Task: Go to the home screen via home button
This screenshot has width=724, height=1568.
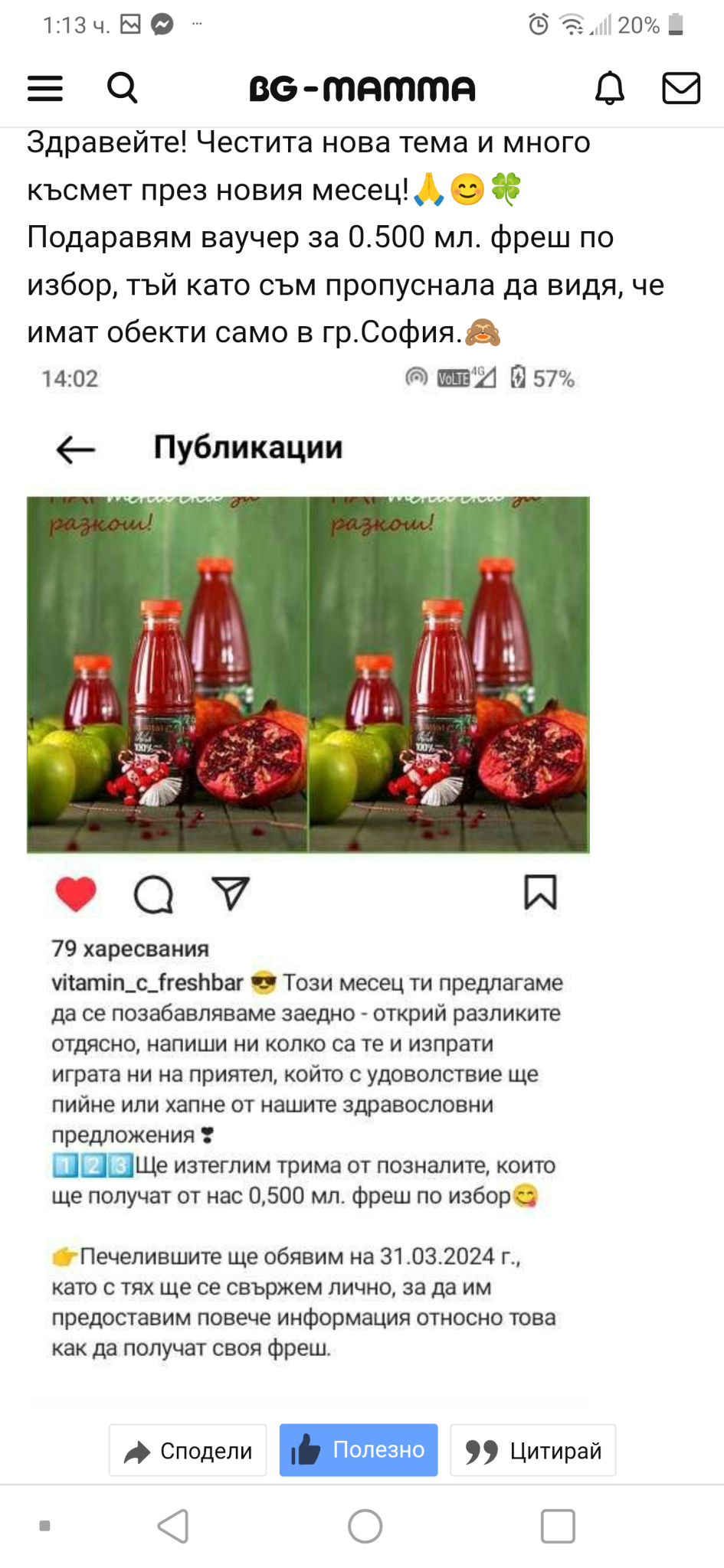Action: pyautogui.click(x=365, y=1526)
